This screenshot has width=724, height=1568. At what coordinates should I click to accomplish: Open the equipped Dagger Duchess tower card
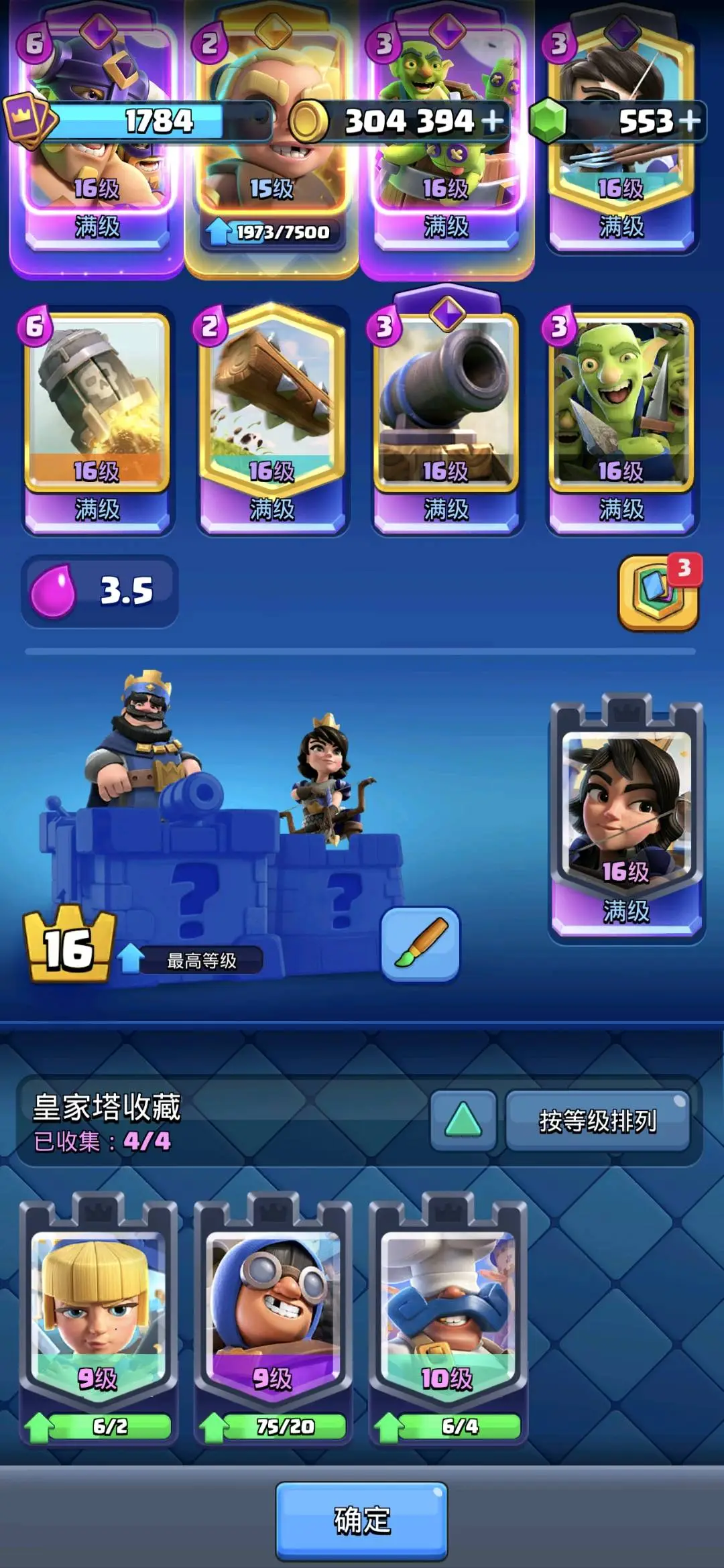[x=626, y=818]
